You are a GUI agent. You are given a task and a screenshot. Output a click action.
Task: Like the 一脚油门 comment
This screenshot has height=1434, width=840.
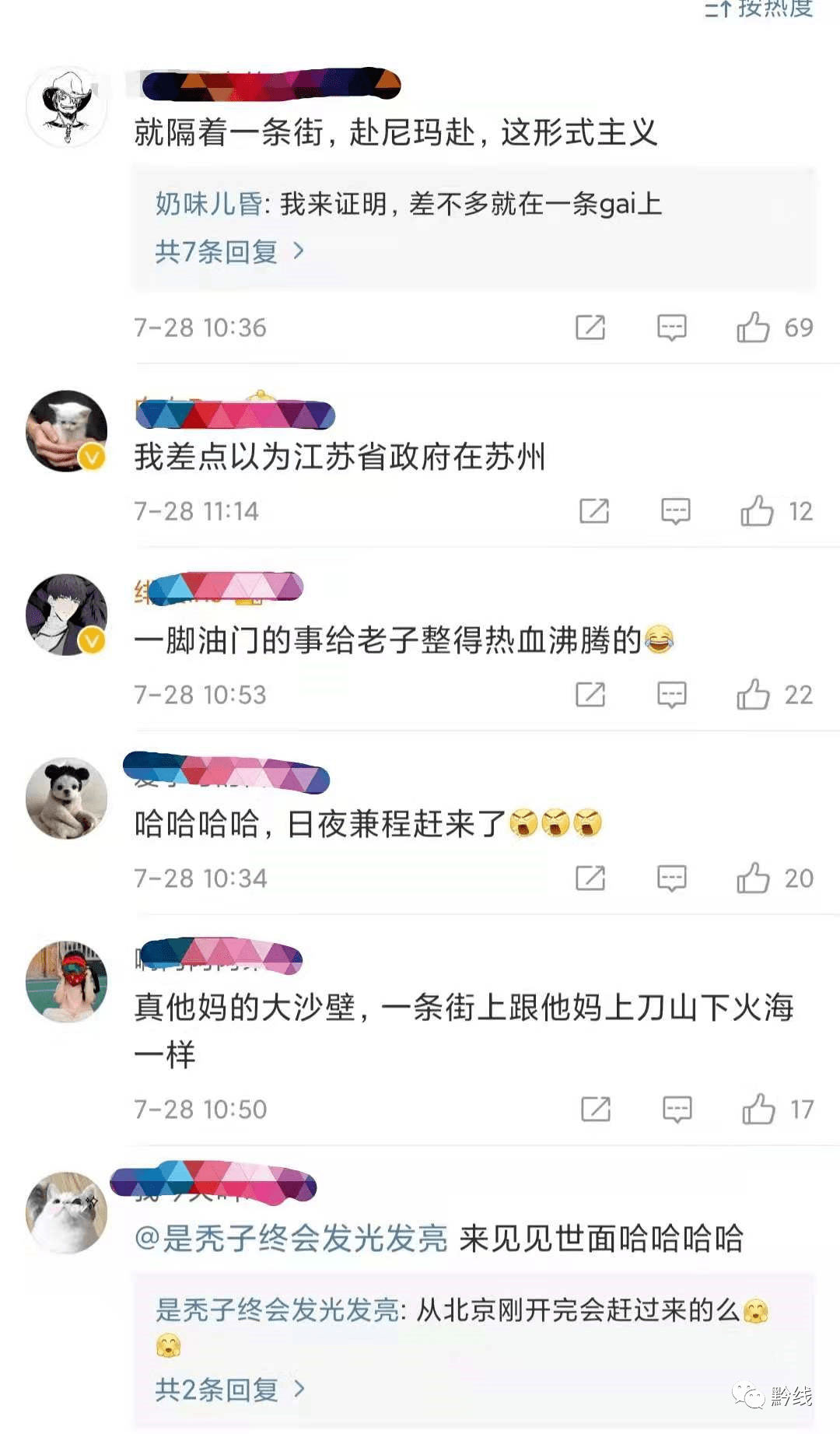(x=753, y=695)
